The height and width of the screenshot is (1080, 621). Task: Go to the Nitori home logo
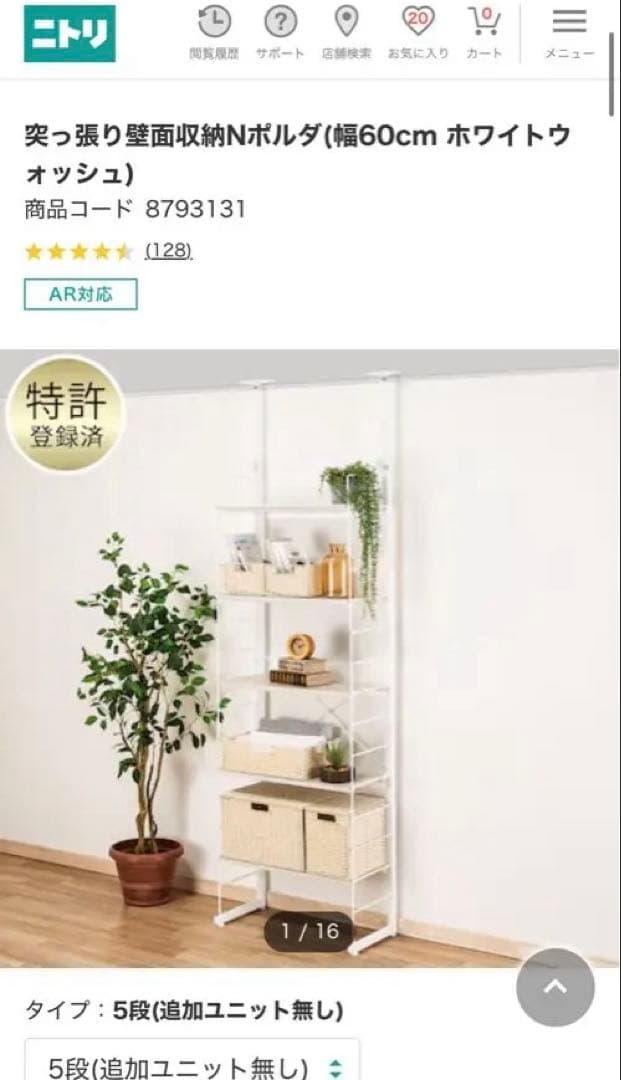[70, 33]
